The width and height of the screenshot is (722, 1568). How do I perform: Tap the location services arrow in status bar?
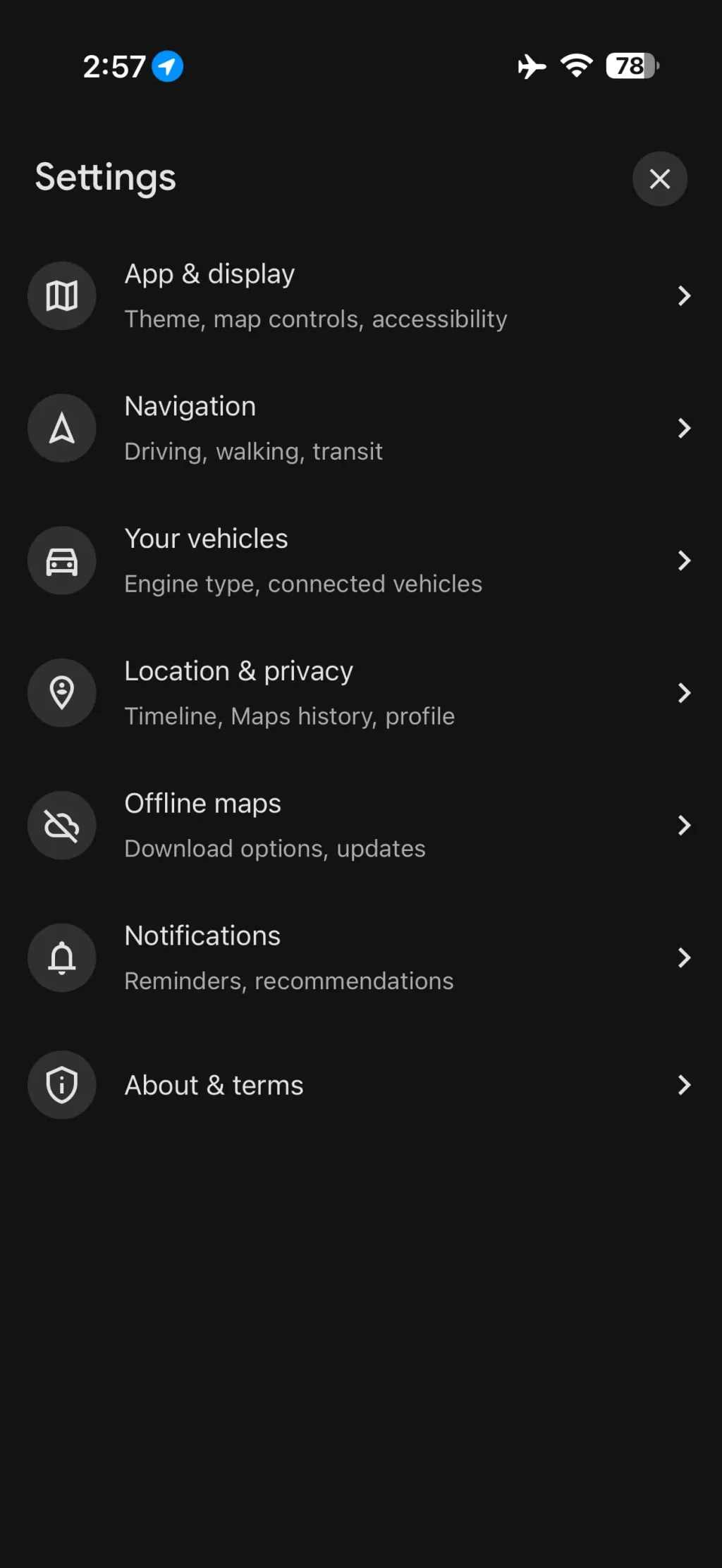166,66
